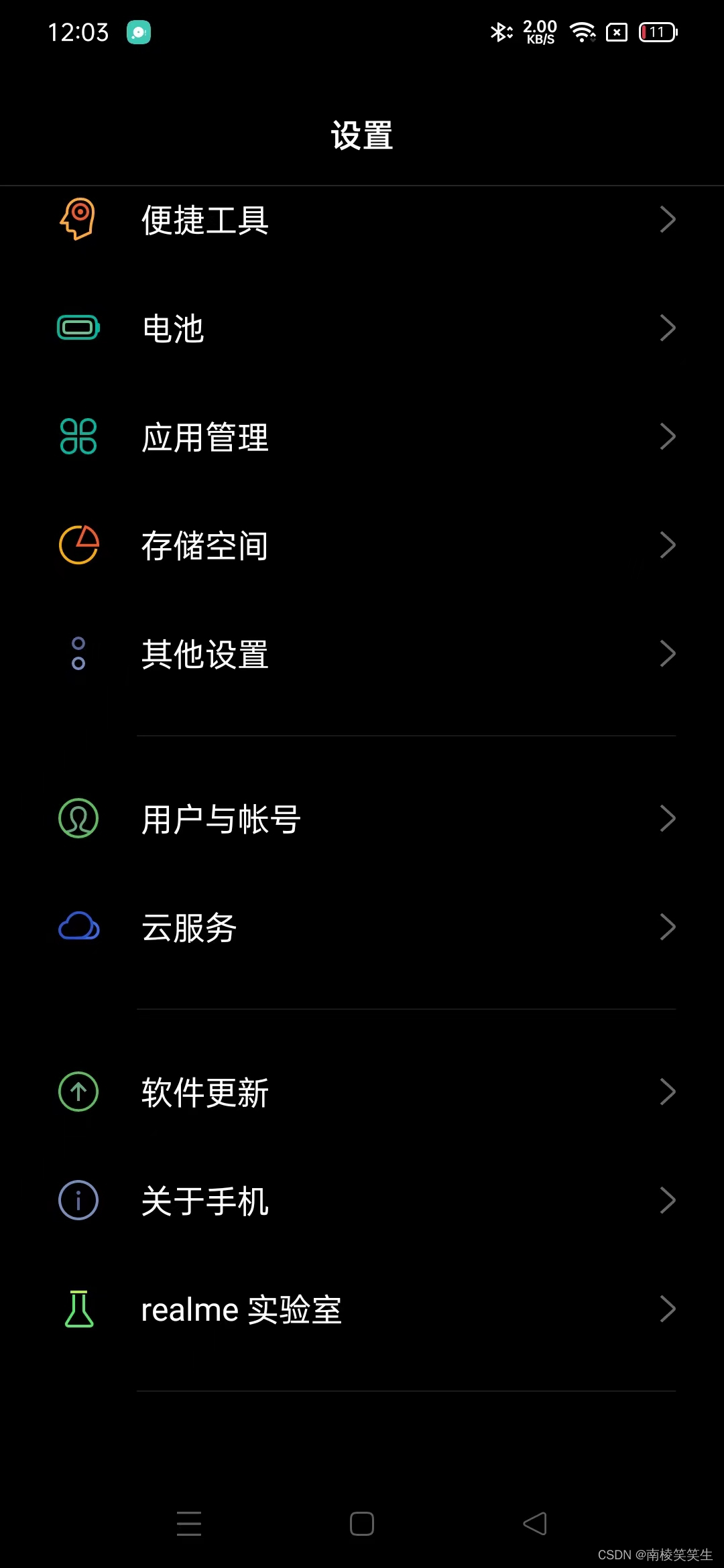View 关于手机 about phone
The image size is (724, 1568).
pos(362,1201)
